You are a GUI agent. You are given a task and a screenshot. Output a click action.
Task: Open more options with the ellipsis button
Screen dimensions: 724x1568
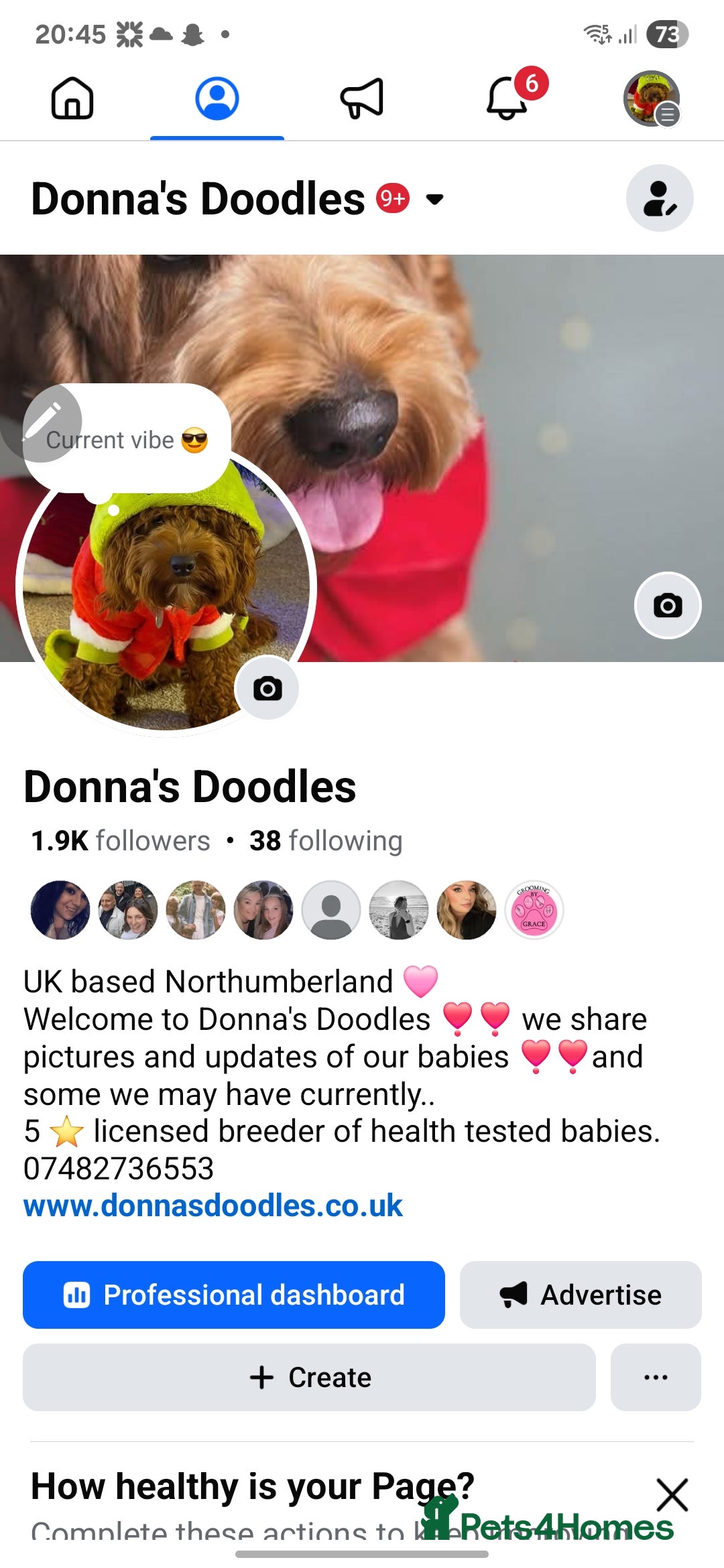point(656,1378)
